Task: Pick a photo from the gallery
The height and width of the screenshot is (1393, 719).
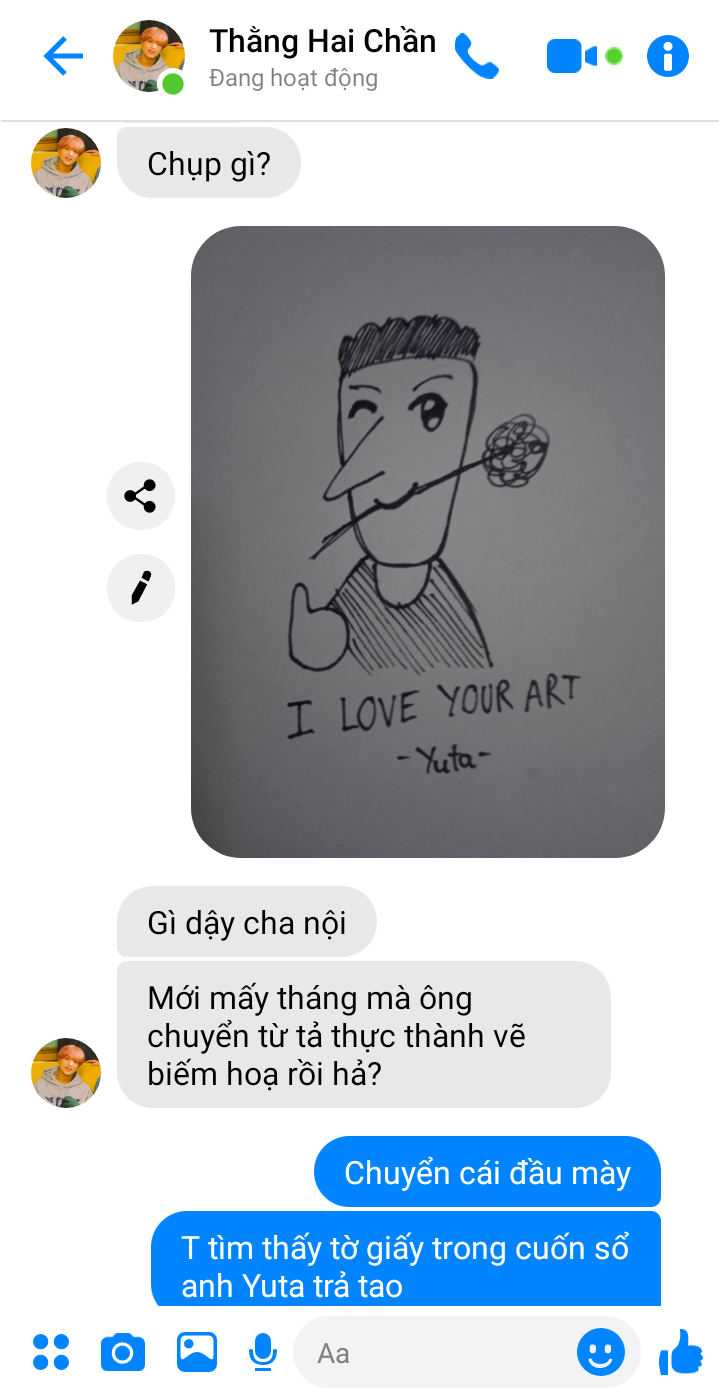Action: (x=197, y=1352)
